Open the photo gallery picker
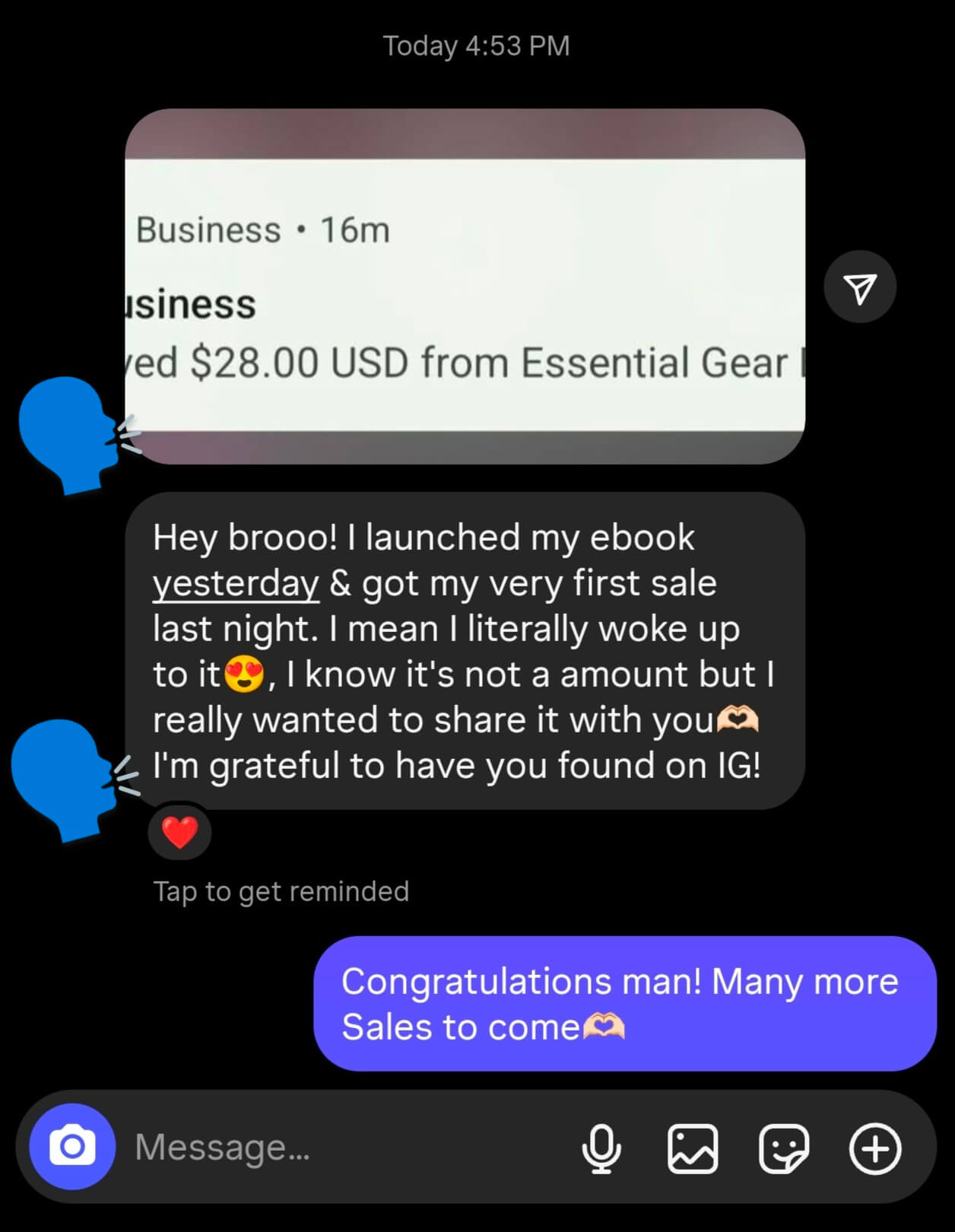 click(692, 1148)
